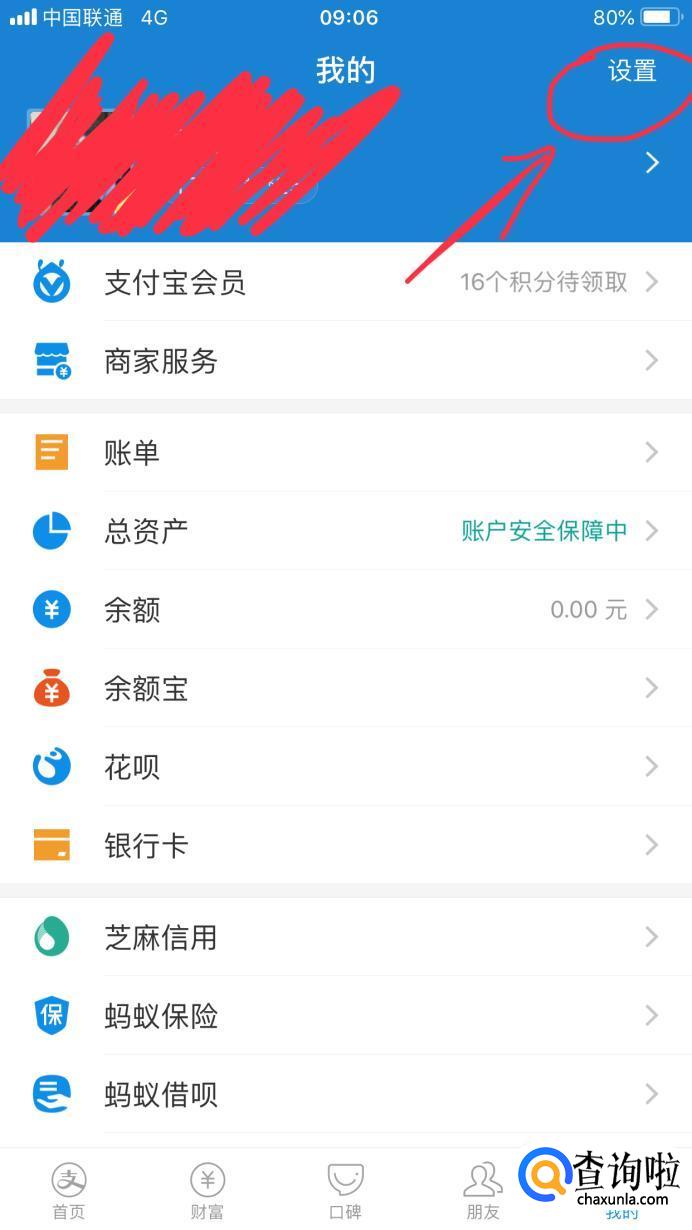The height and width of the screenshot is (1230, 692).
Task: Open 商家服务 row
Action: pos(346,361)
